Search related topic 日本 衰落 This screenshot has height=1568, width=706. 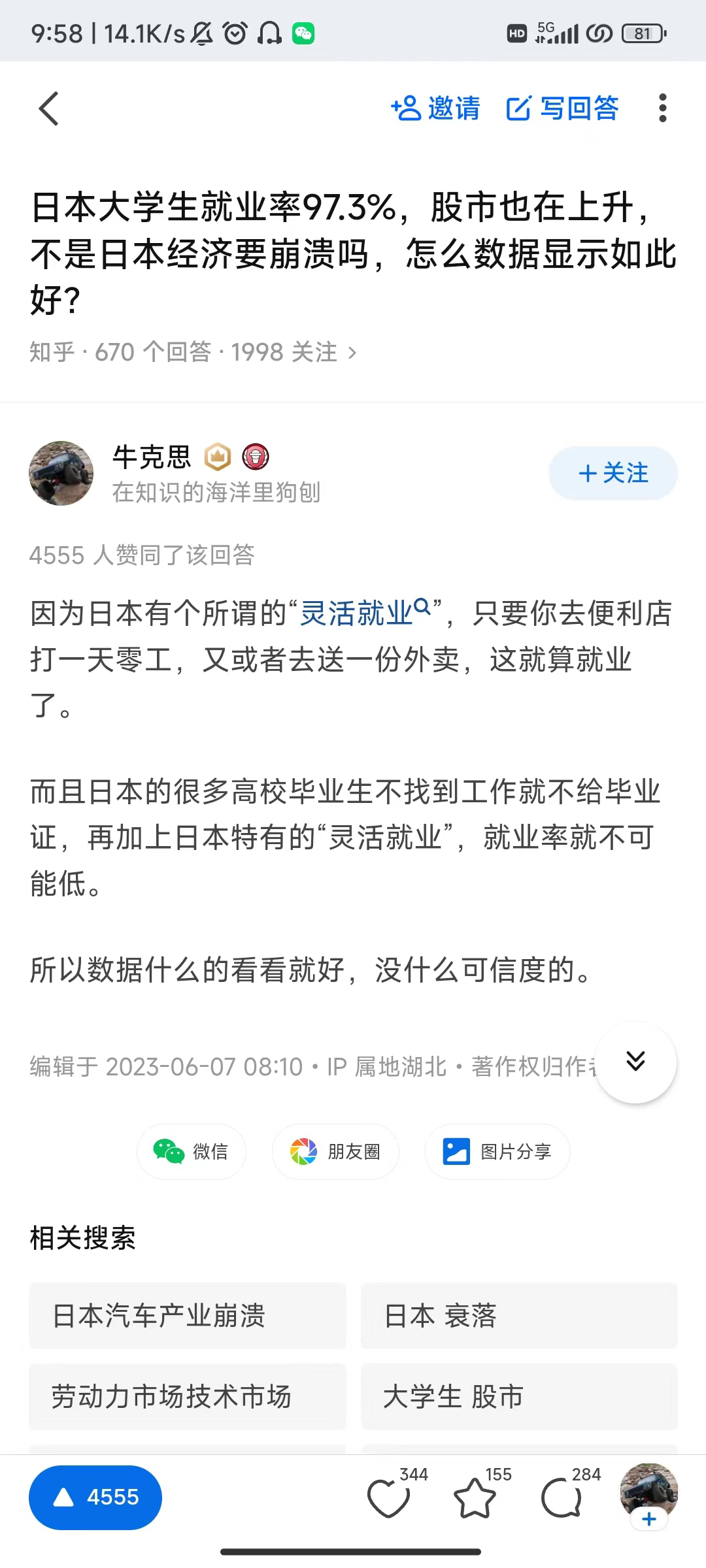tap(518, 1316)
